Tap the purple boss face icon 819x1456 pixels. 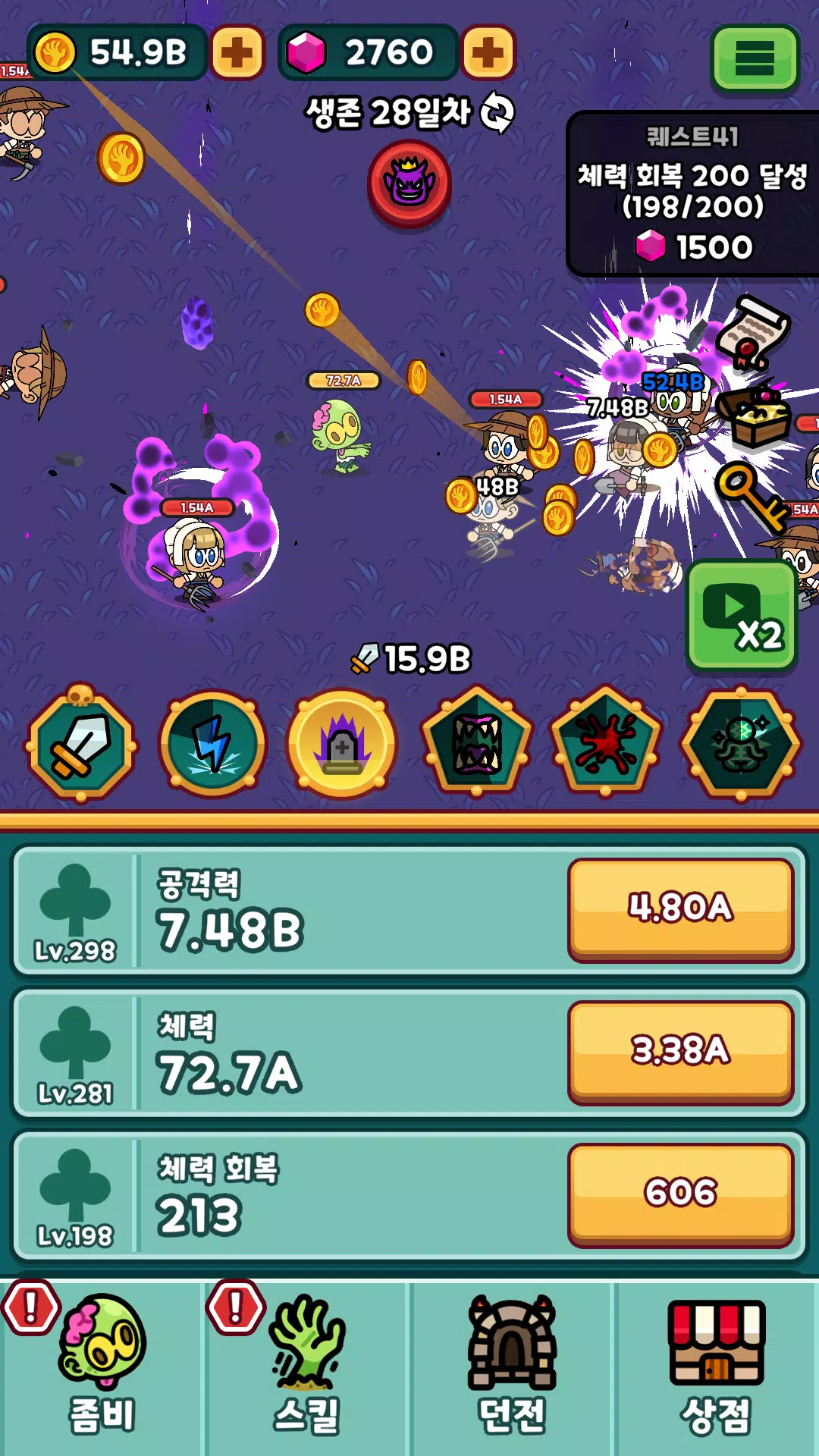click(407, 184)
